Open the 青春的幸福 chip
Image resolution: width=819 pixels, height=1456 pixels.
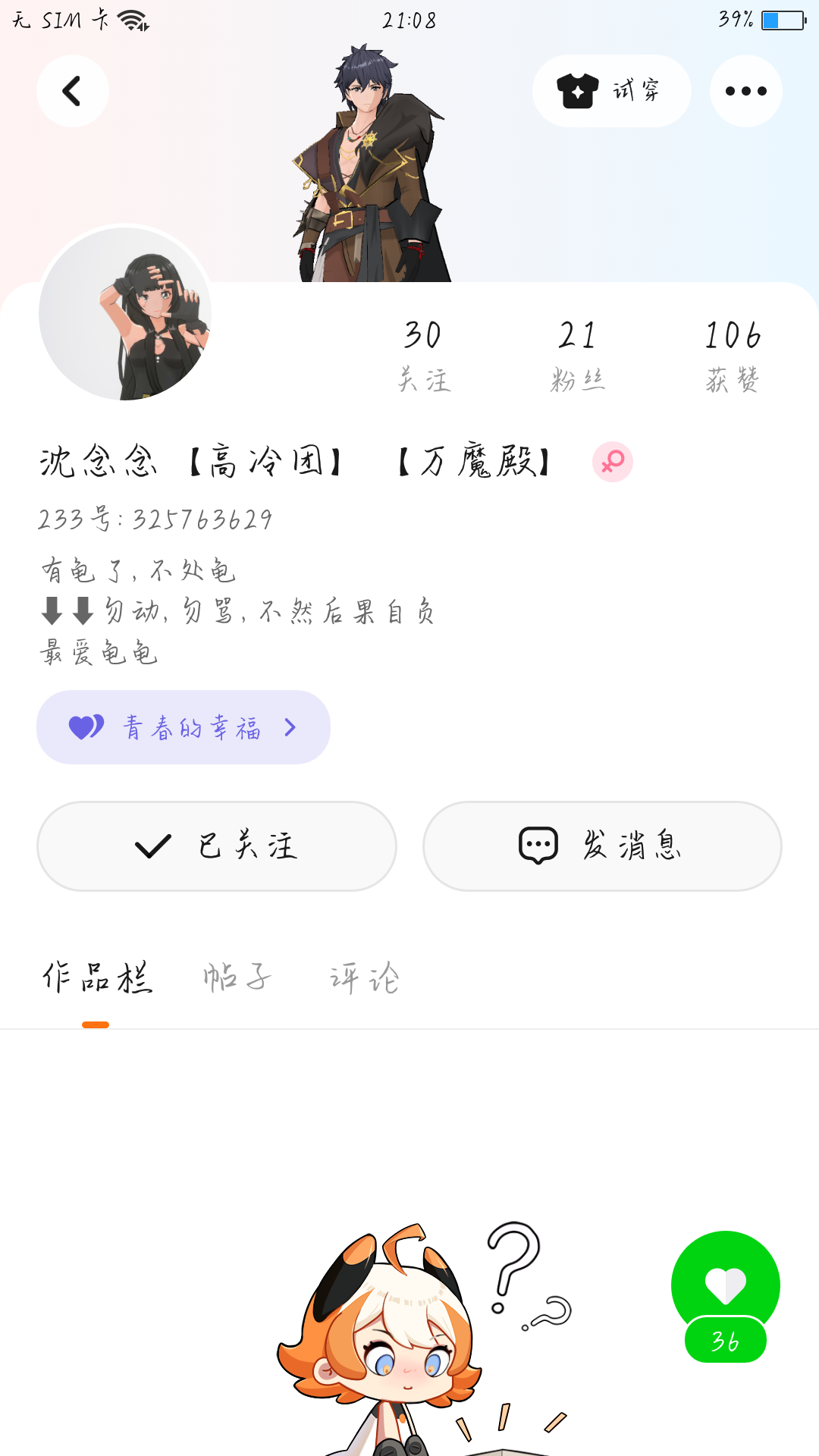[184, 727]
